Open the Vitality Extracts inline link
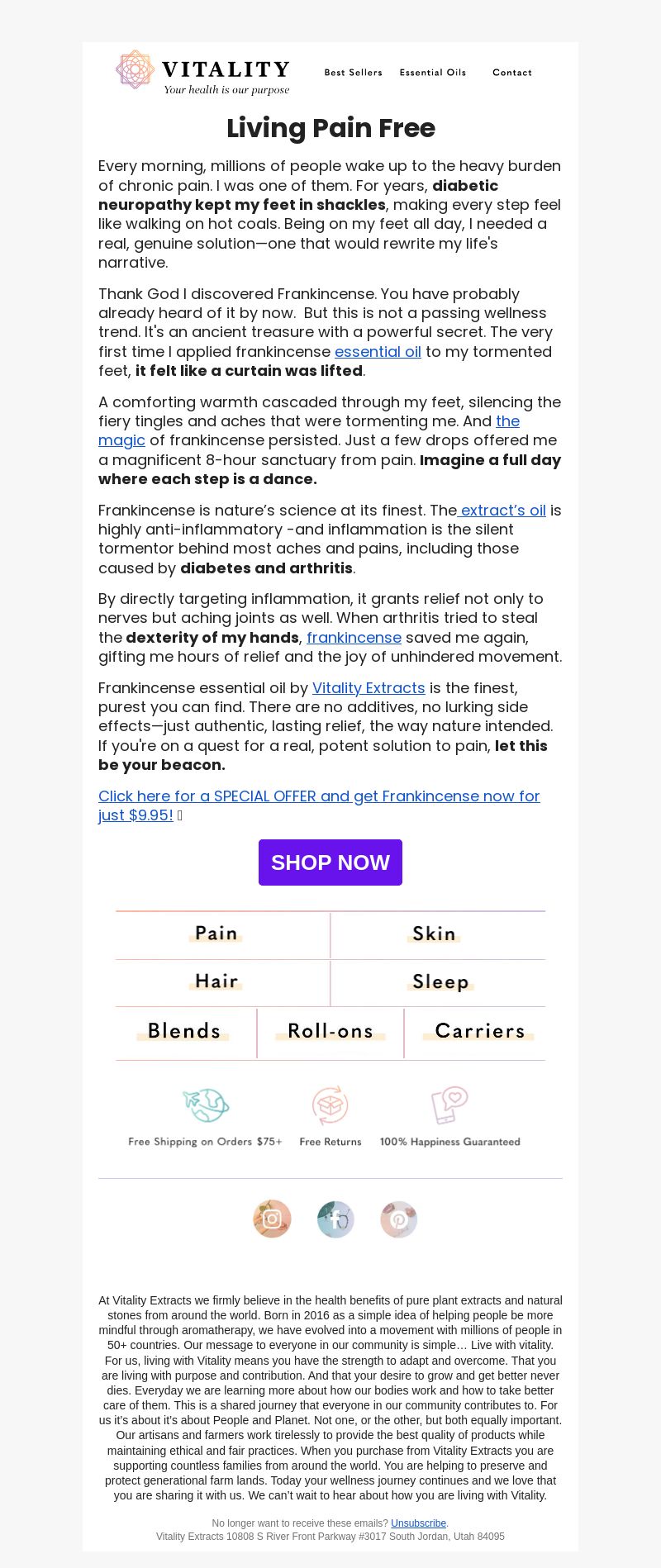This screenshot has height=1568, width=661. pos(369,688)
